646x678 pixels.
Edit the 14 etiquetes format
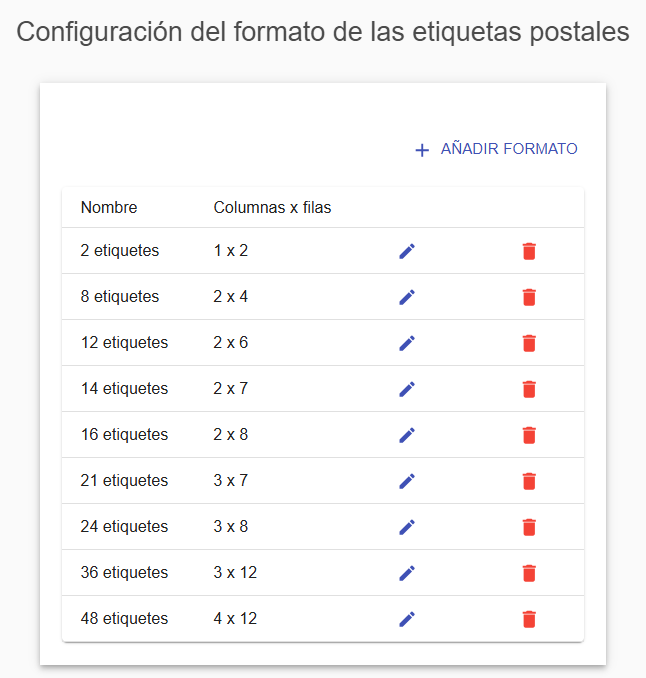407,389
